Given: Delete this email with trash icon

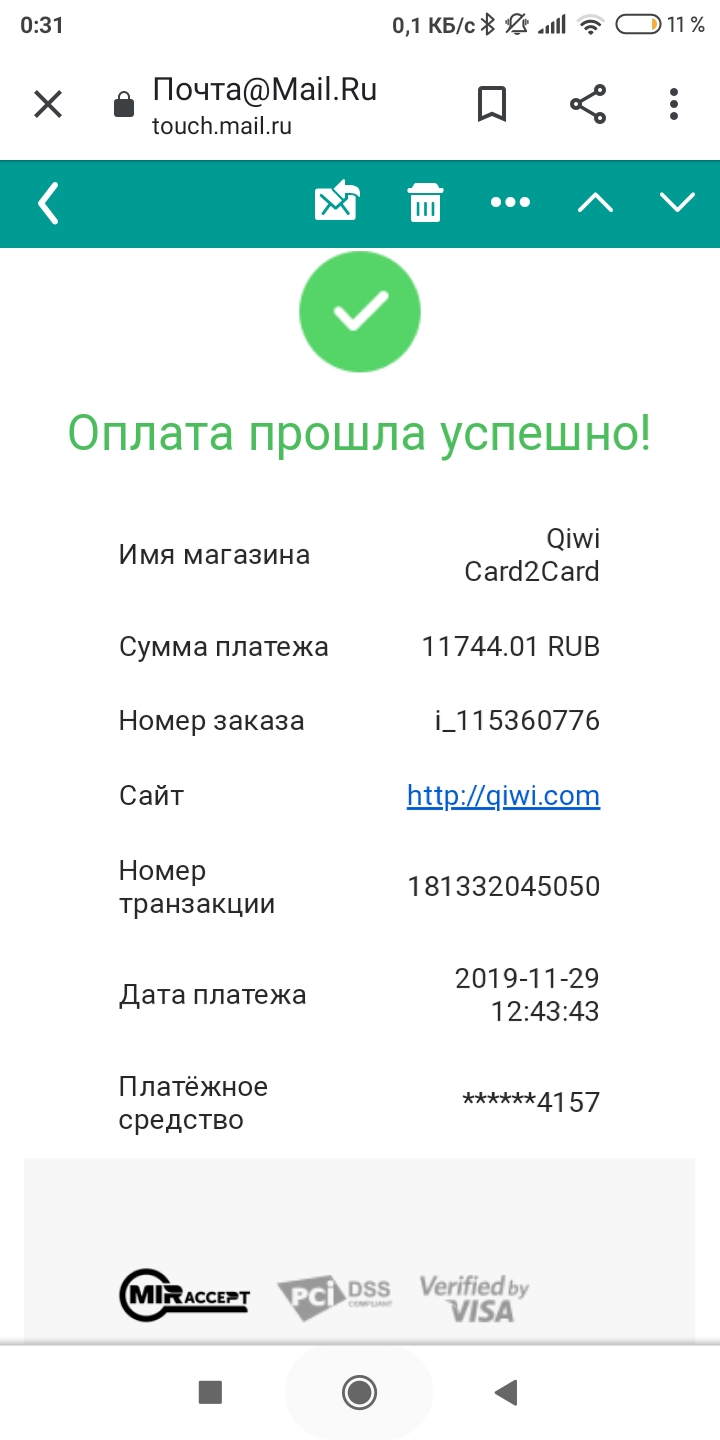Looking at the screenshot, I should [x=425, y=203].
